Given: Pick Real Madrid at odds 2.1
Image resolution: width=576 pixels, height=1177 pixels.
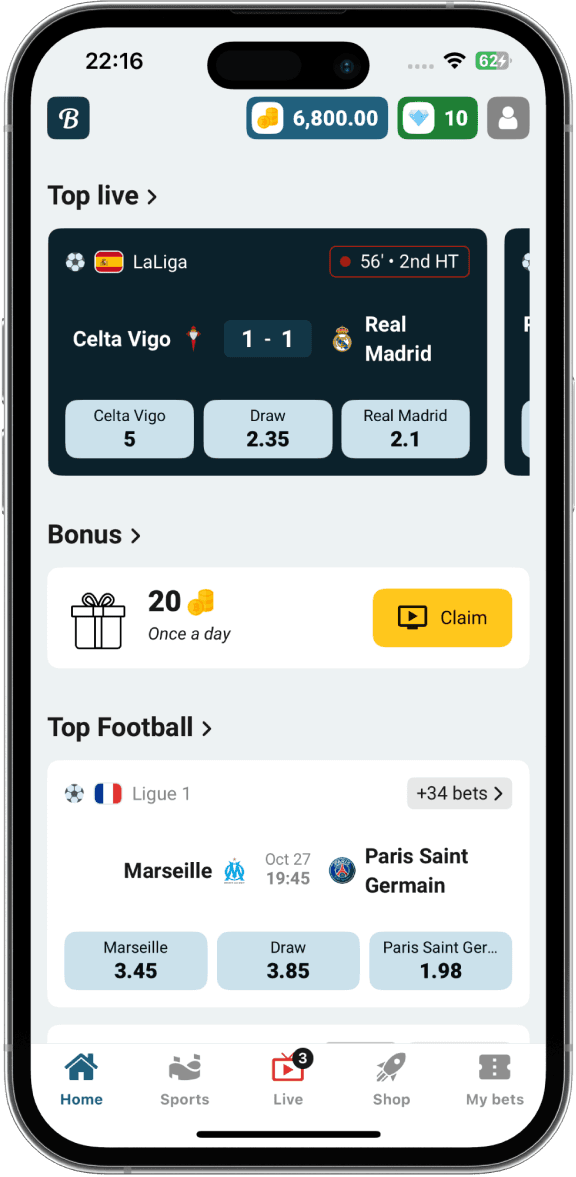Looking at the screenshot, I should (x=406, y=429).
